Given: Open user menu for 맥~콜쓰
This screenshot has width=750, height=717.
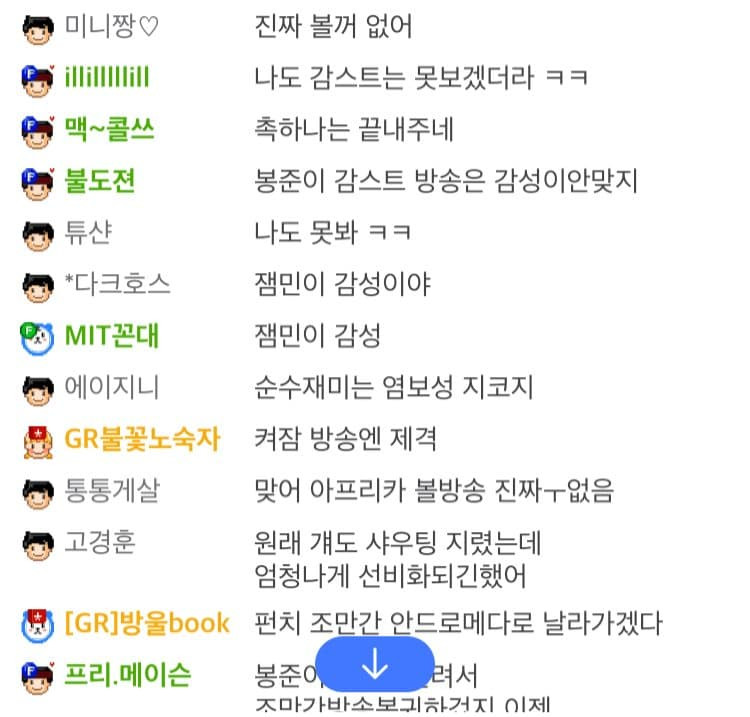Looking at the screenshot, I should (110, 129).
